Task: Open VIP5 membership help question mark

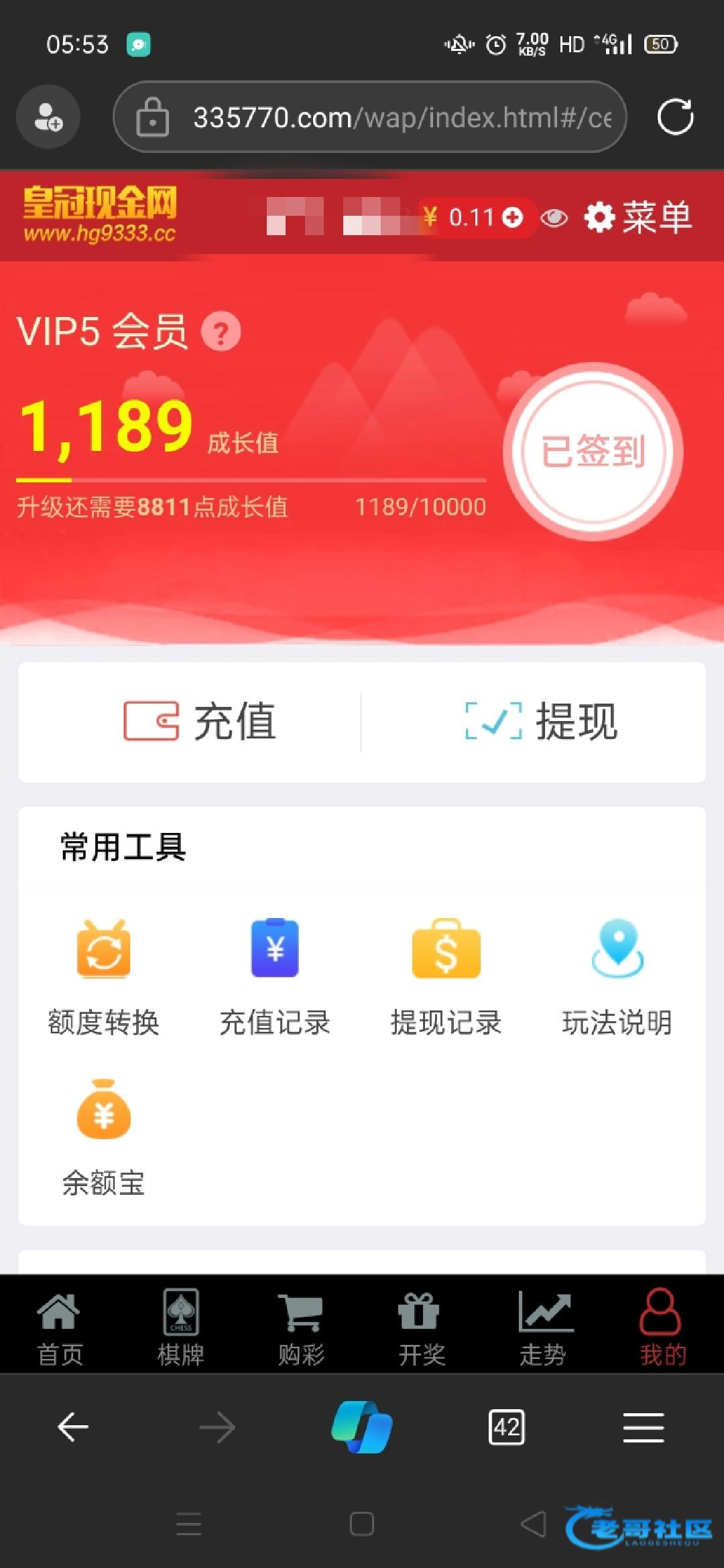Action: 221,332
